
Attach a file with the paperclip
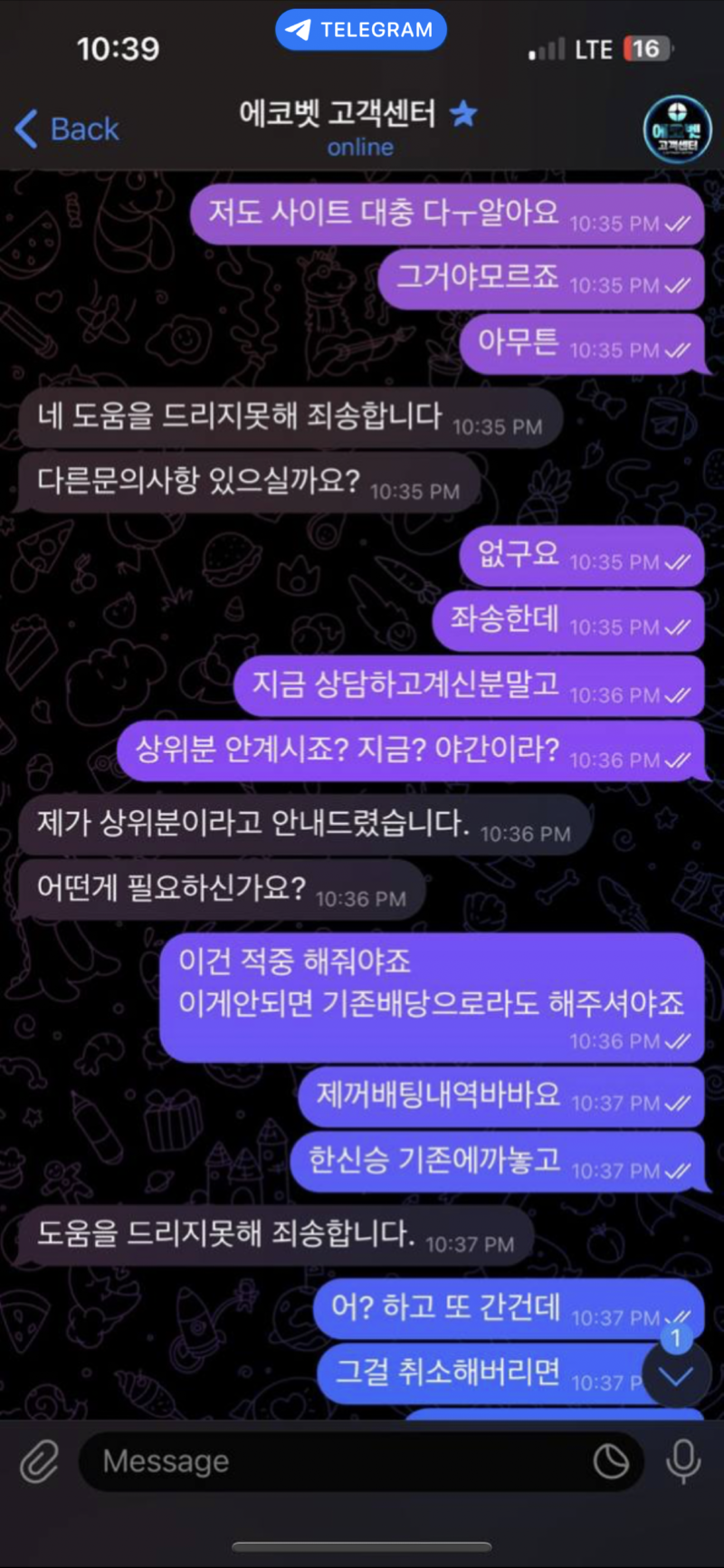click(x=39, y=1461)
